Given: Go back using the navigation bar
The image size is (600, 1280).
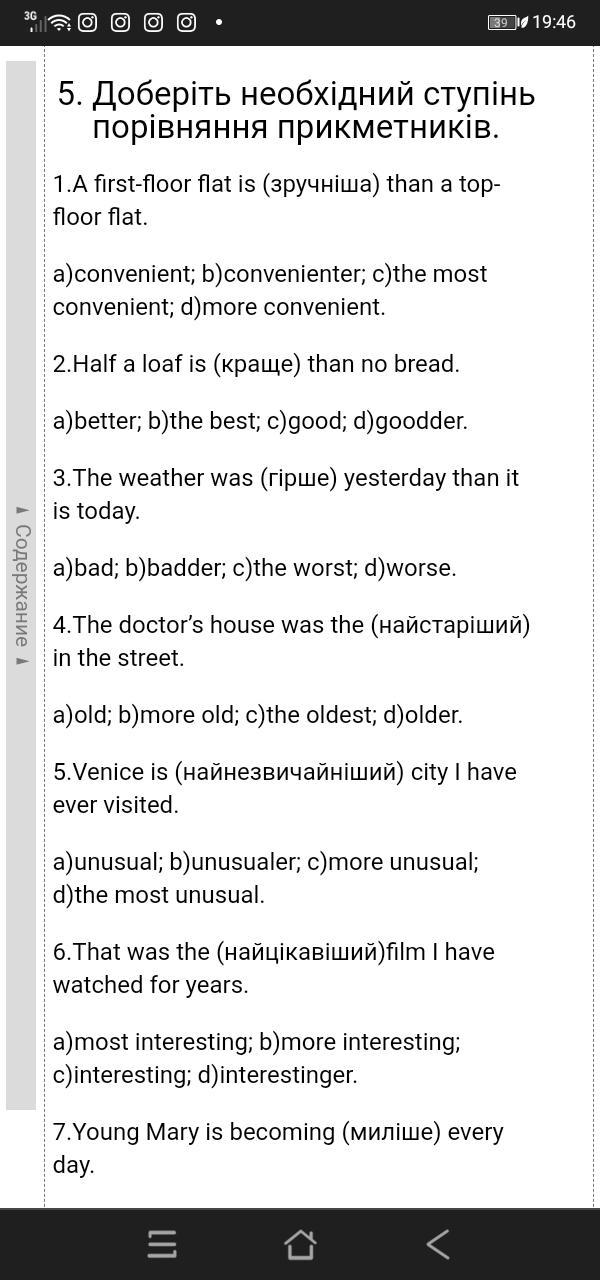Looking at the screenshot, I should pyautogui.click(x=438, y=1244).
